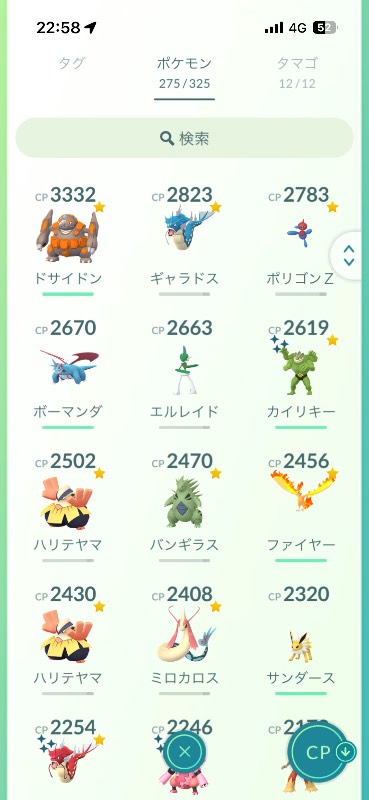
Task: Open ハリテヤマ with CP 2430
Action: [68, 640]
